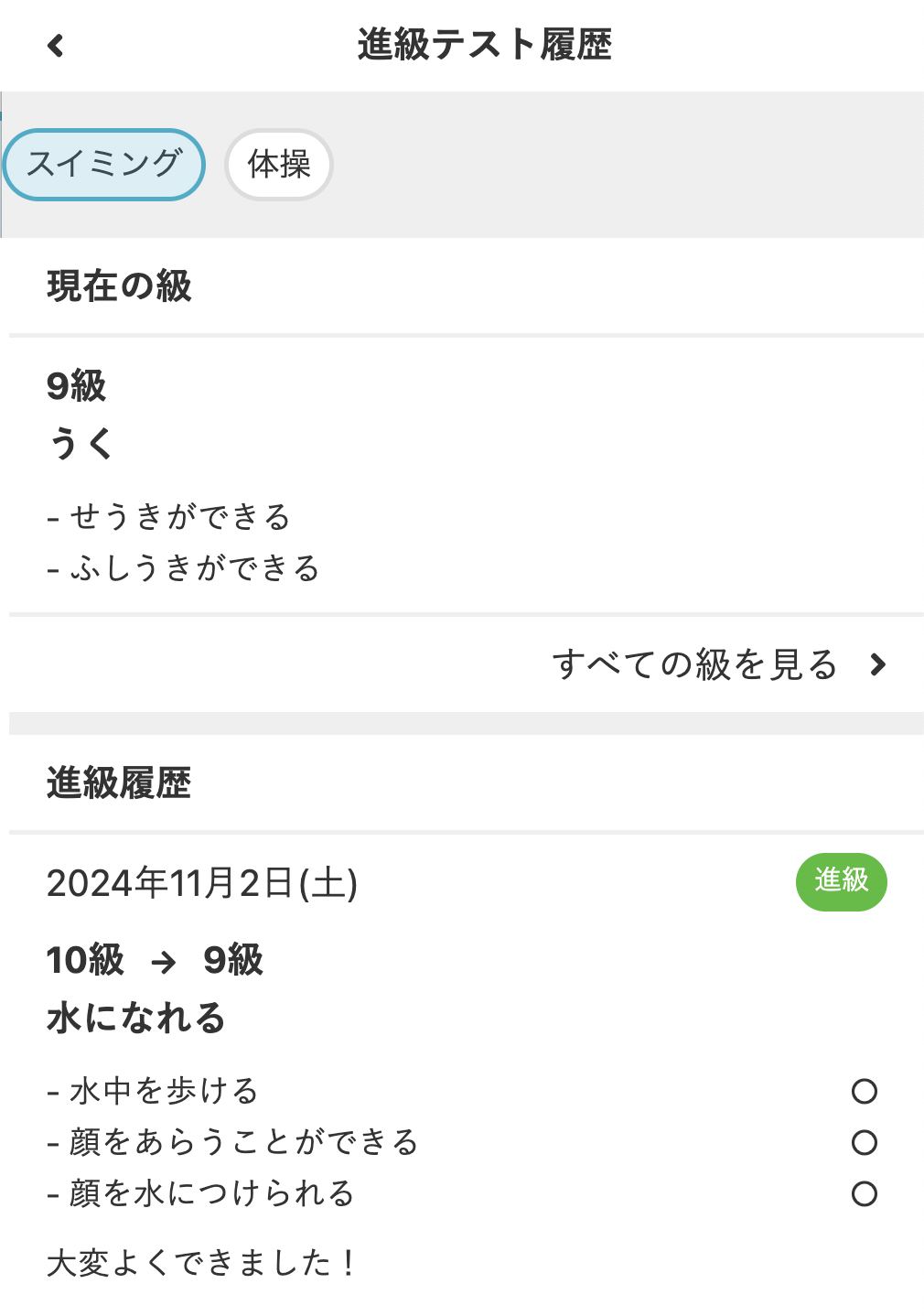Open すべての級を見る link
Screen dimensions: 924x1316
[718, 664]
